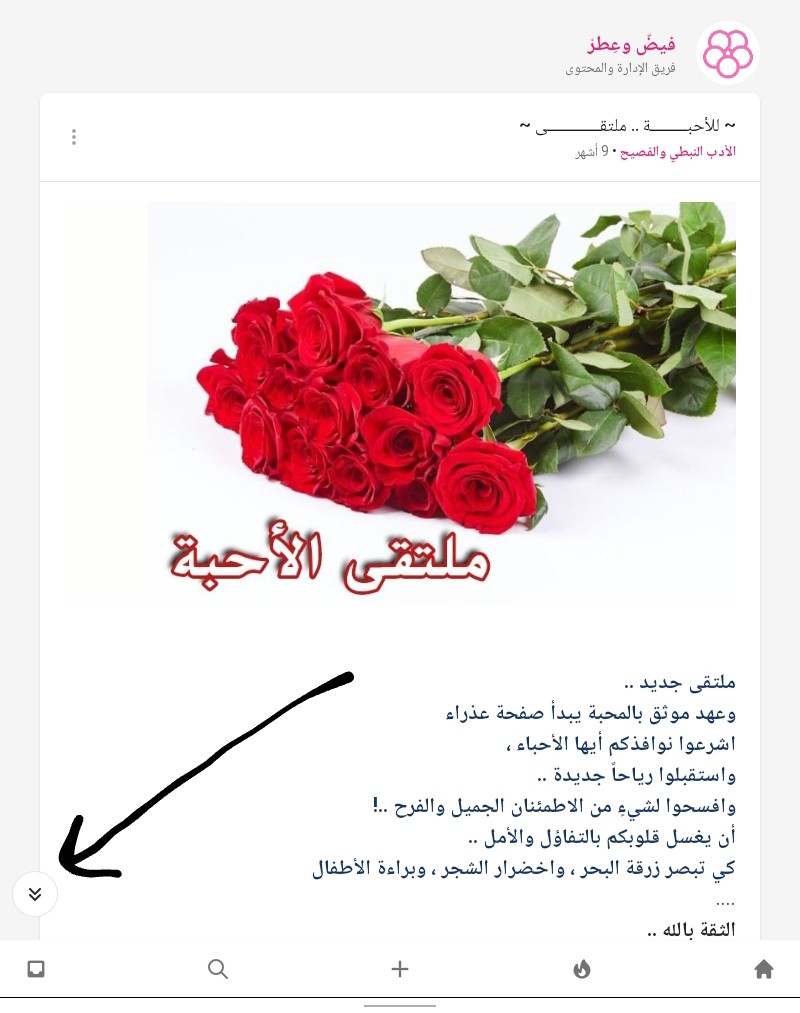Open the فيض وعطر forum avatar
This screenshot has width=800, height=1013.
[x=727, y=52]
